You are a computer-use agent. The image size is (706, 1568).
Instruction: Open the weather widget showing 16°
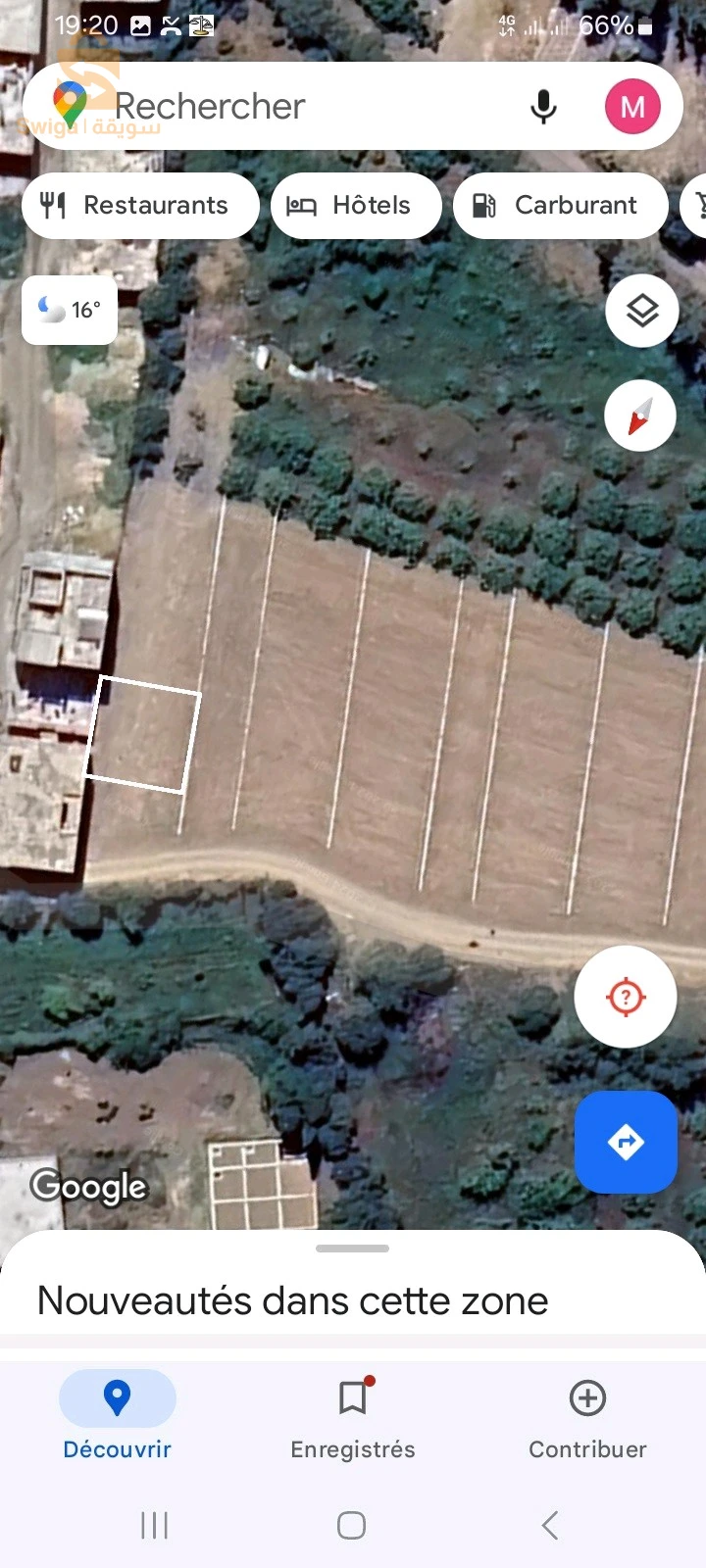(70, 311)
